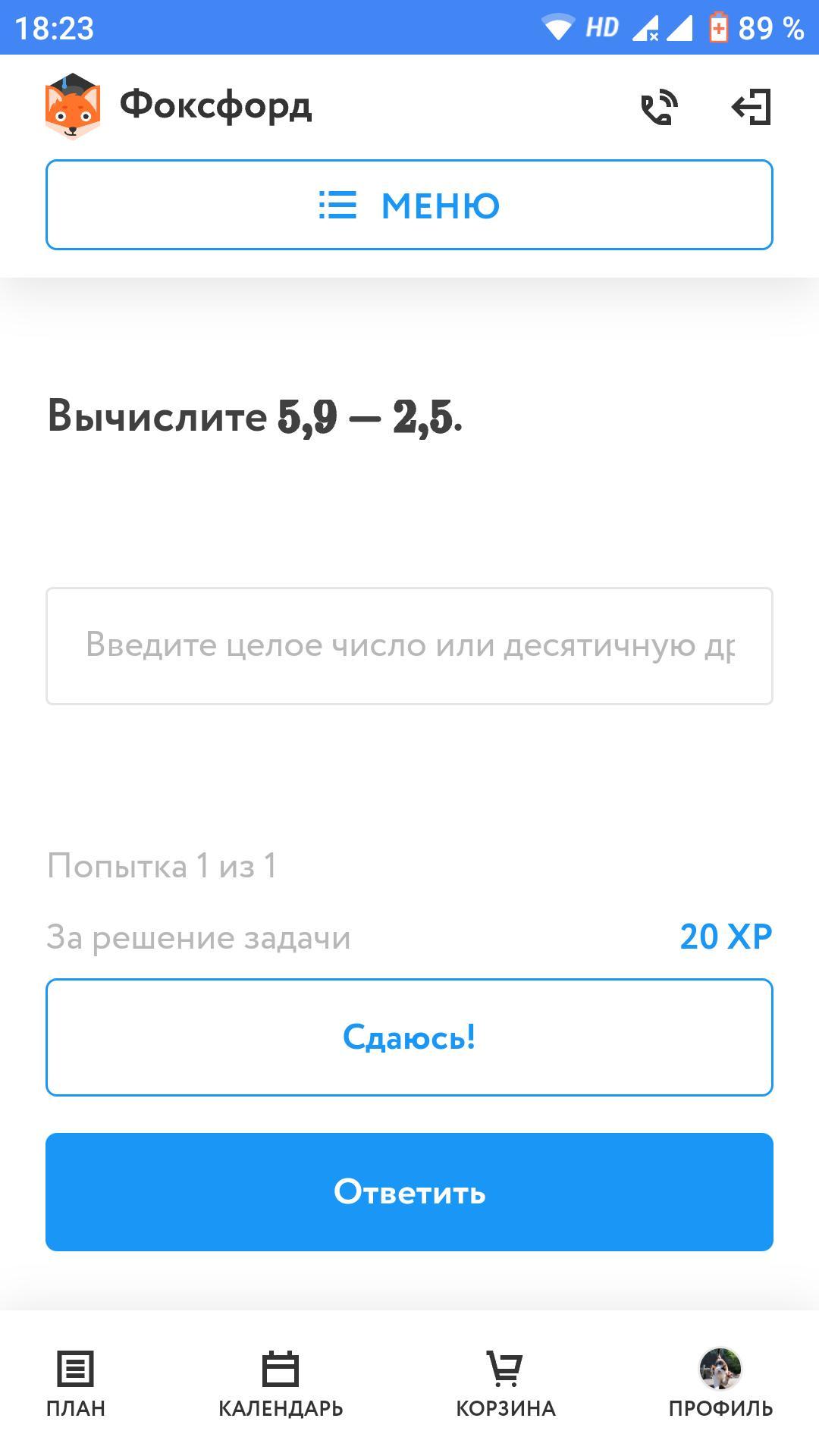
Task: Open the Календарь tab
Action: coord(281,1384)
